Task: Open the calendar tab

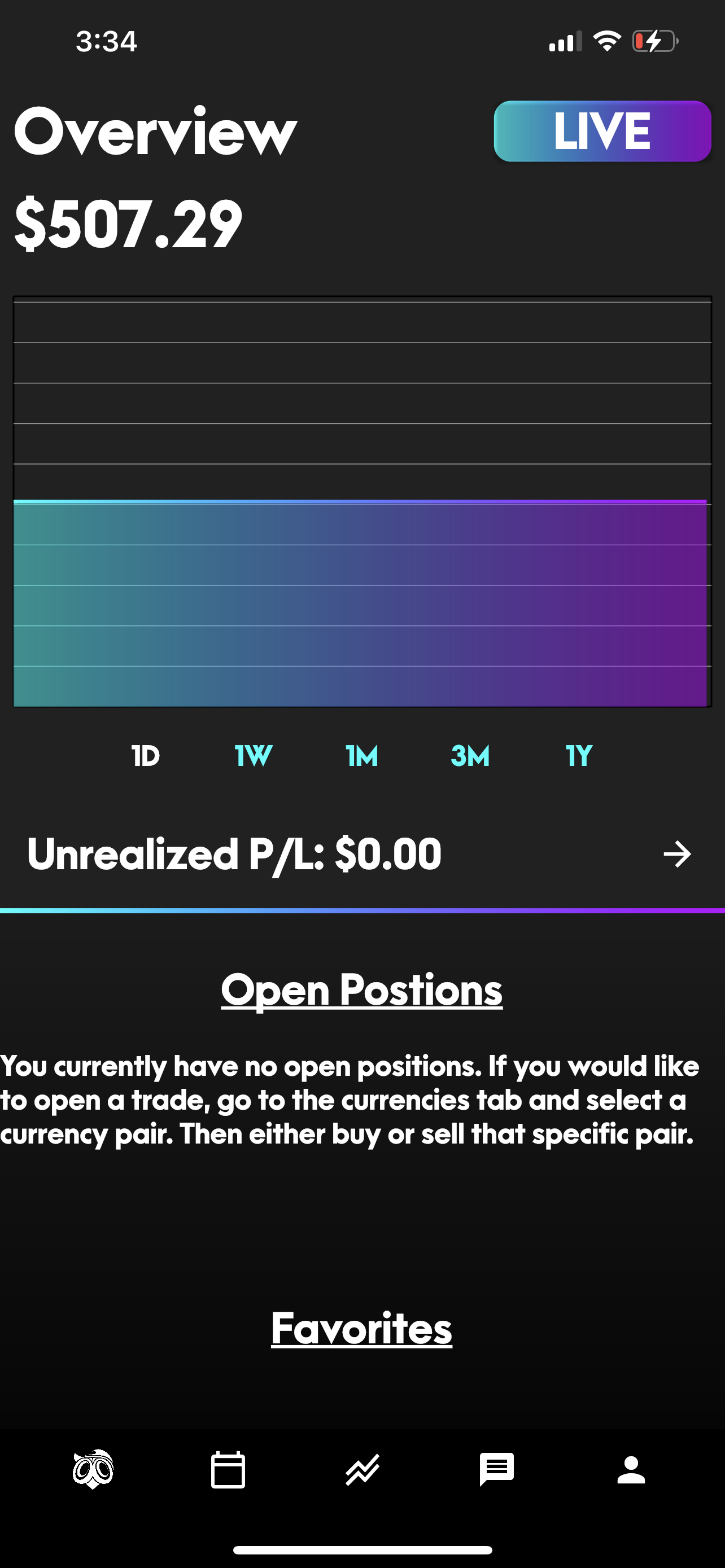Action: pos(228,1470)
